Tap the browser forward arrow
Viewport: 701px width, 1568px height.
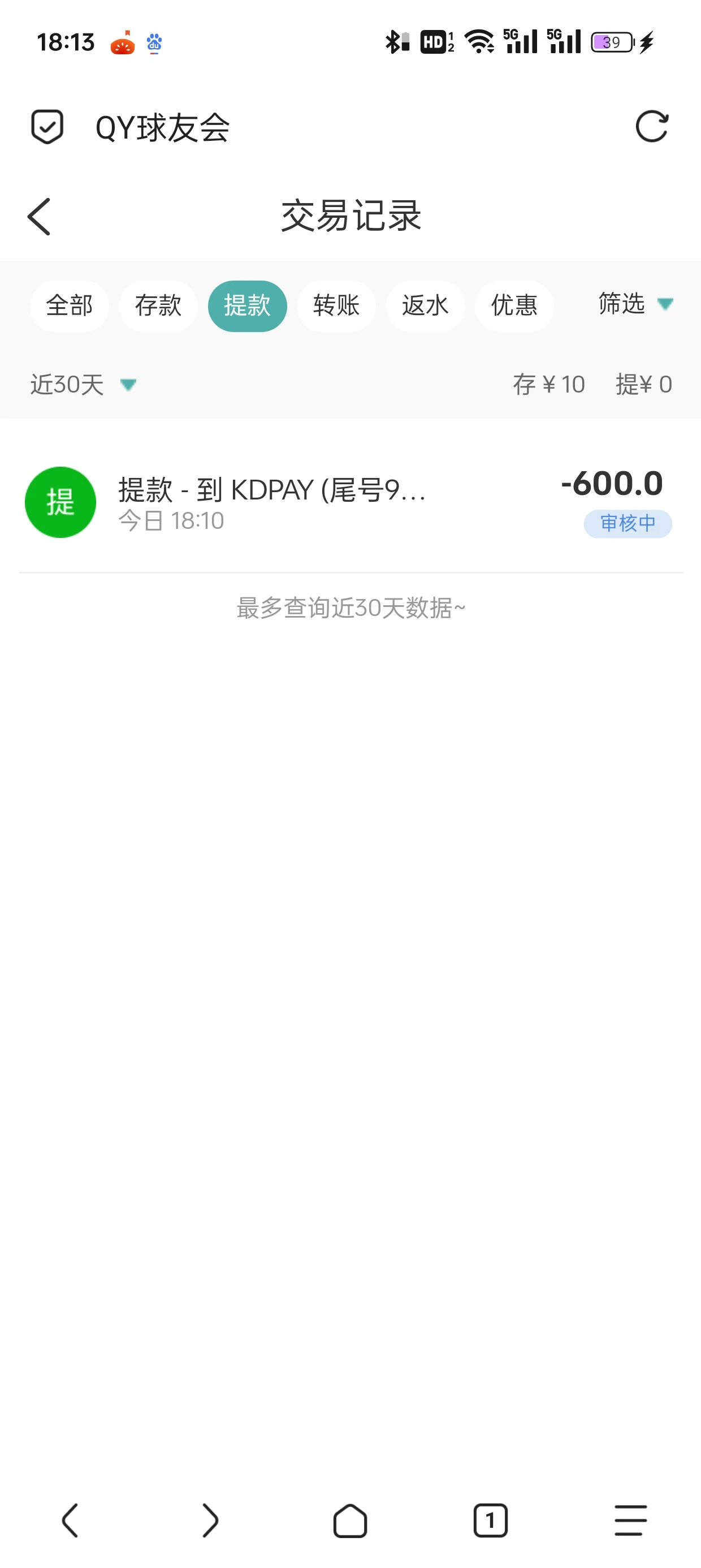(x=210, y=1520)
